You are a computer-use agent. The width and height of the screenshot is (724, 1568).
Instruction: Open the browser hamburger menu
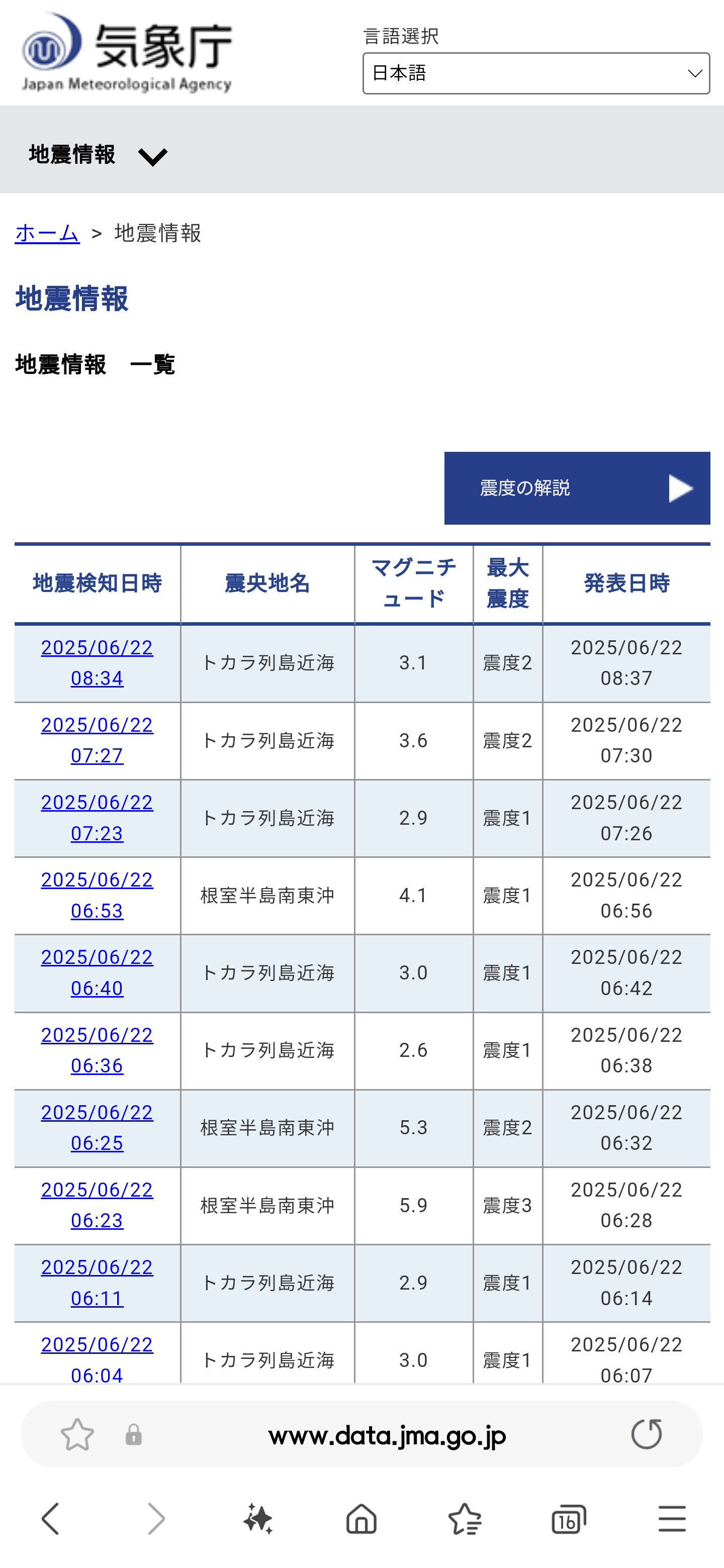point(672,1518)
